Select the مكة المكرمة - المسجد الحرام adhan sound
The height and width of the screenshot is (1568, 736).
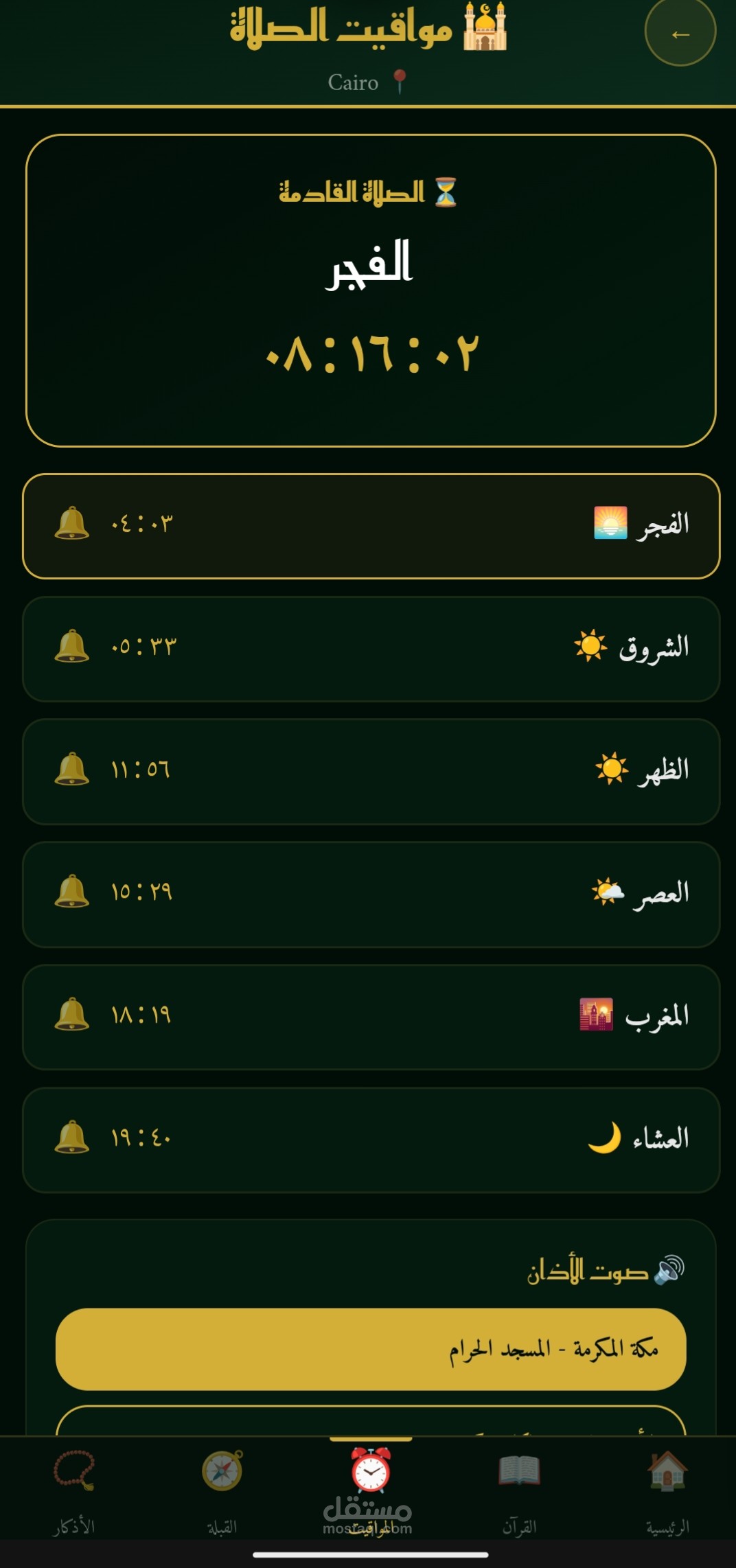click(x=371, y=1349)
